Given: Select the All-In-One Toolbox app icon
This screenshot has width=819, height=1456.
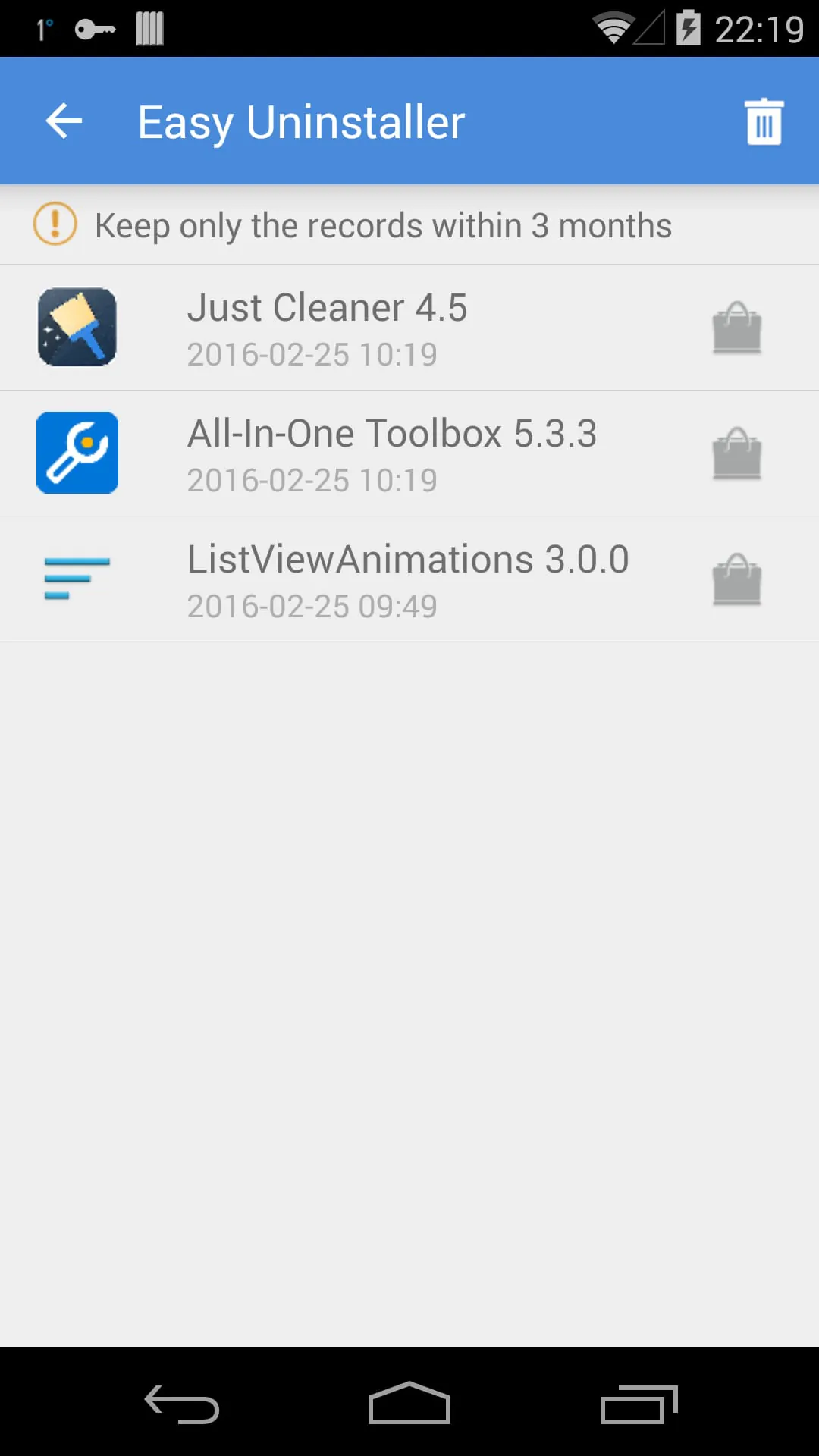Looking at the screenshot, I should point(77,452).
